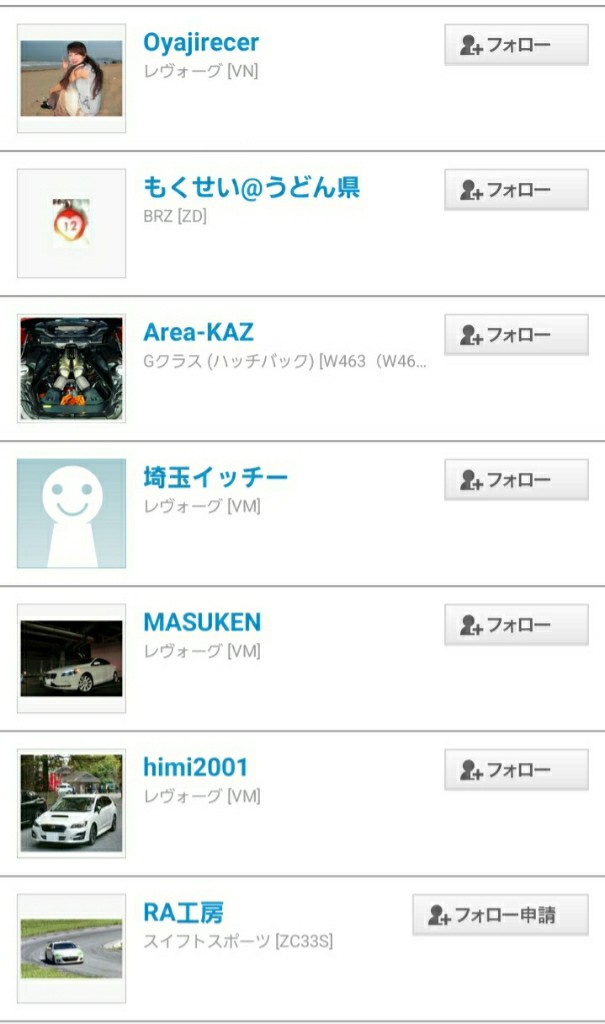The height and width of the screenshot is (1024, 605).
Task: Tap himi2001's white car avatar
Action: pyautogui.click(x=71, y=803)
